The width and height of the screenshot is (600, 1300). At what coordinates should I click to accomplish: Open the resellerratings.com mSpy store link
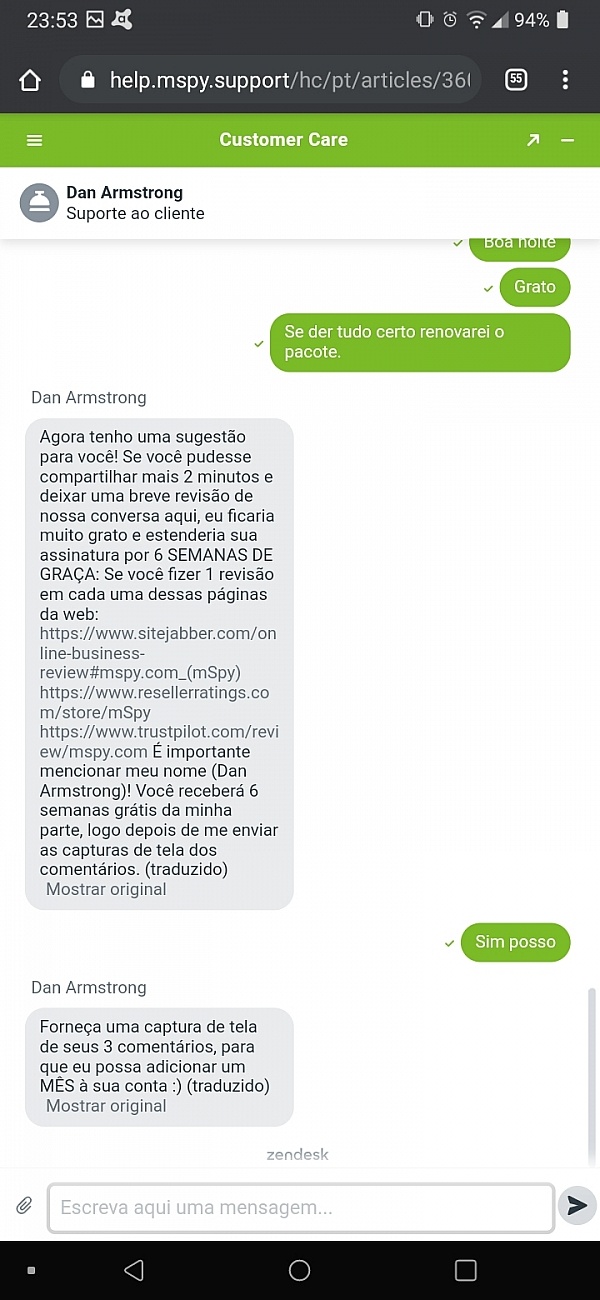(x=154, y=702)
